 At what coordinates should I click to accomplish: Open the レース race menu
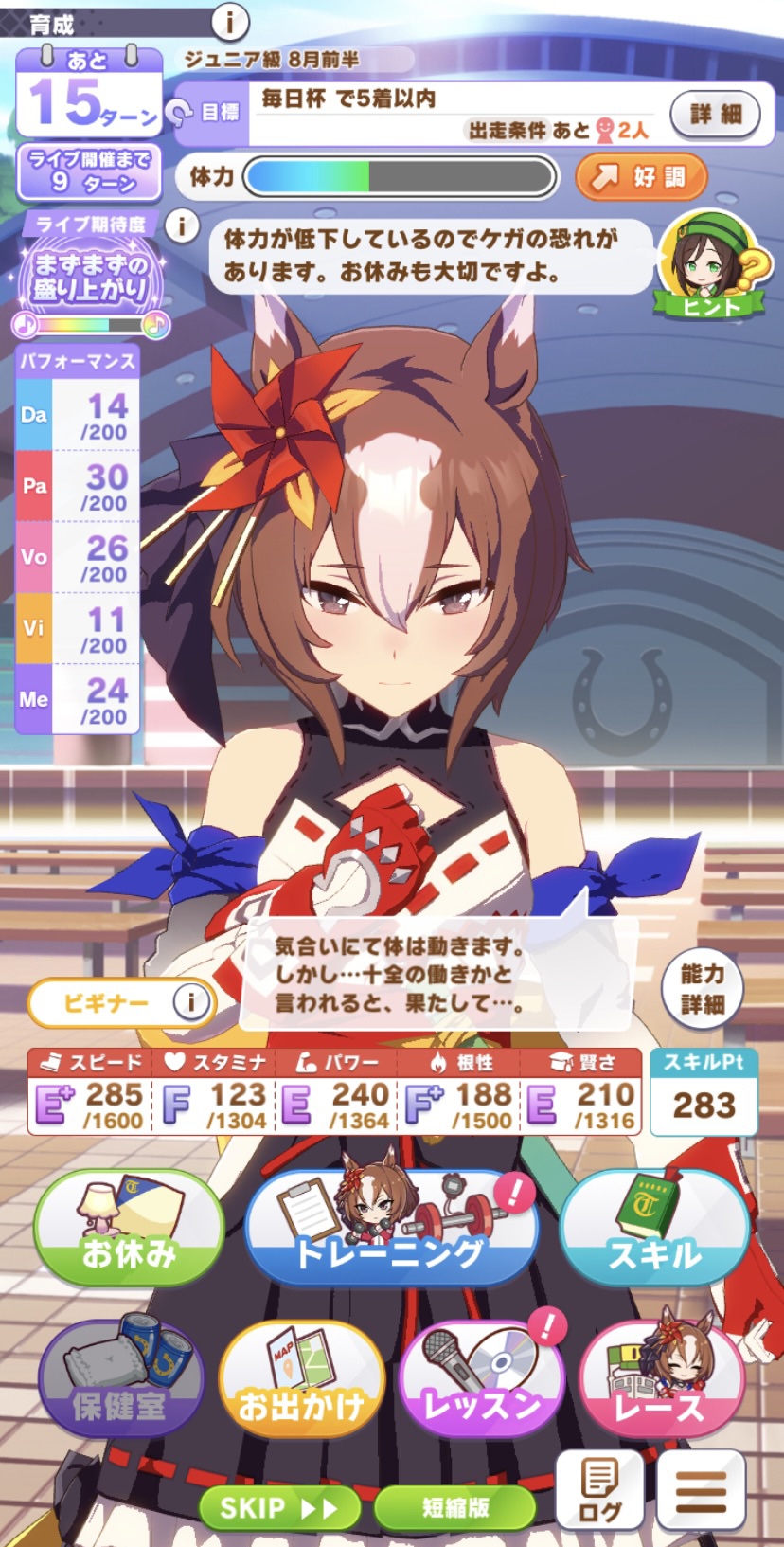660,1380
